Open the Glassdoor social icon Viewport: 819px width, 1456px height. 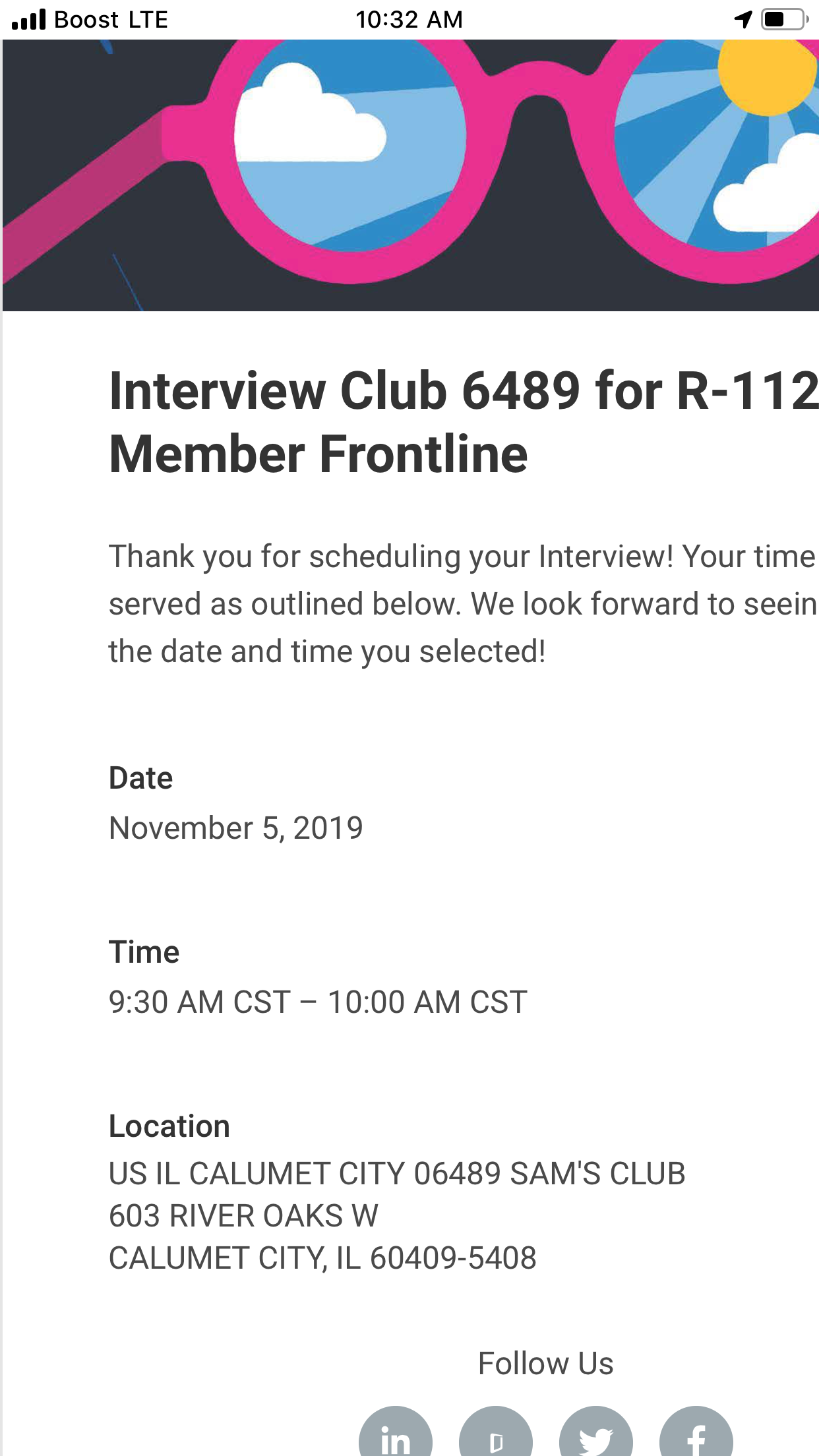point(496,1436)
